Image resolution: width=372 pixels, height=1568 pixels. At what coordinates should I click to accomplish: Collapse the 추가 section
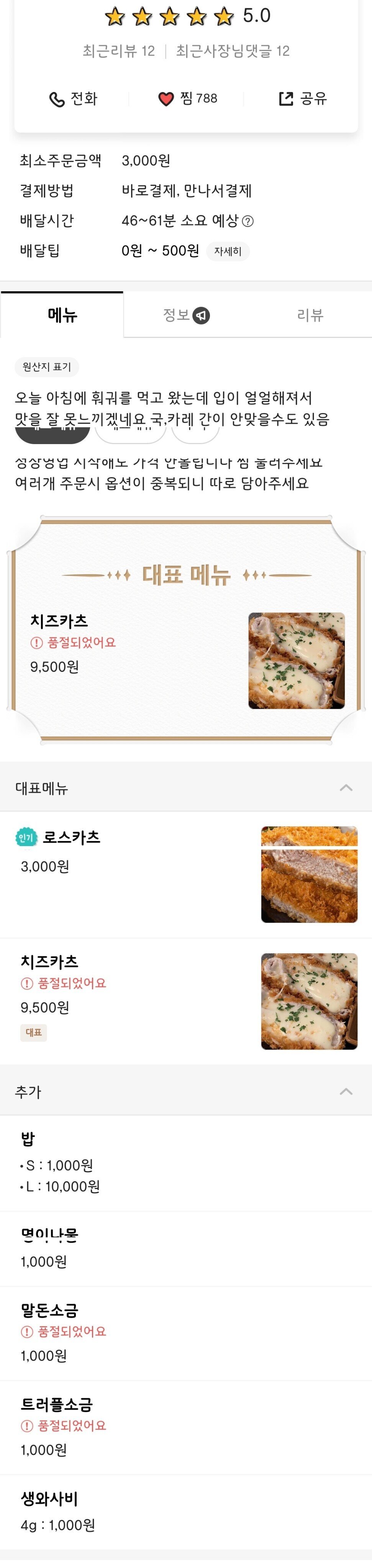[346, 1091]
